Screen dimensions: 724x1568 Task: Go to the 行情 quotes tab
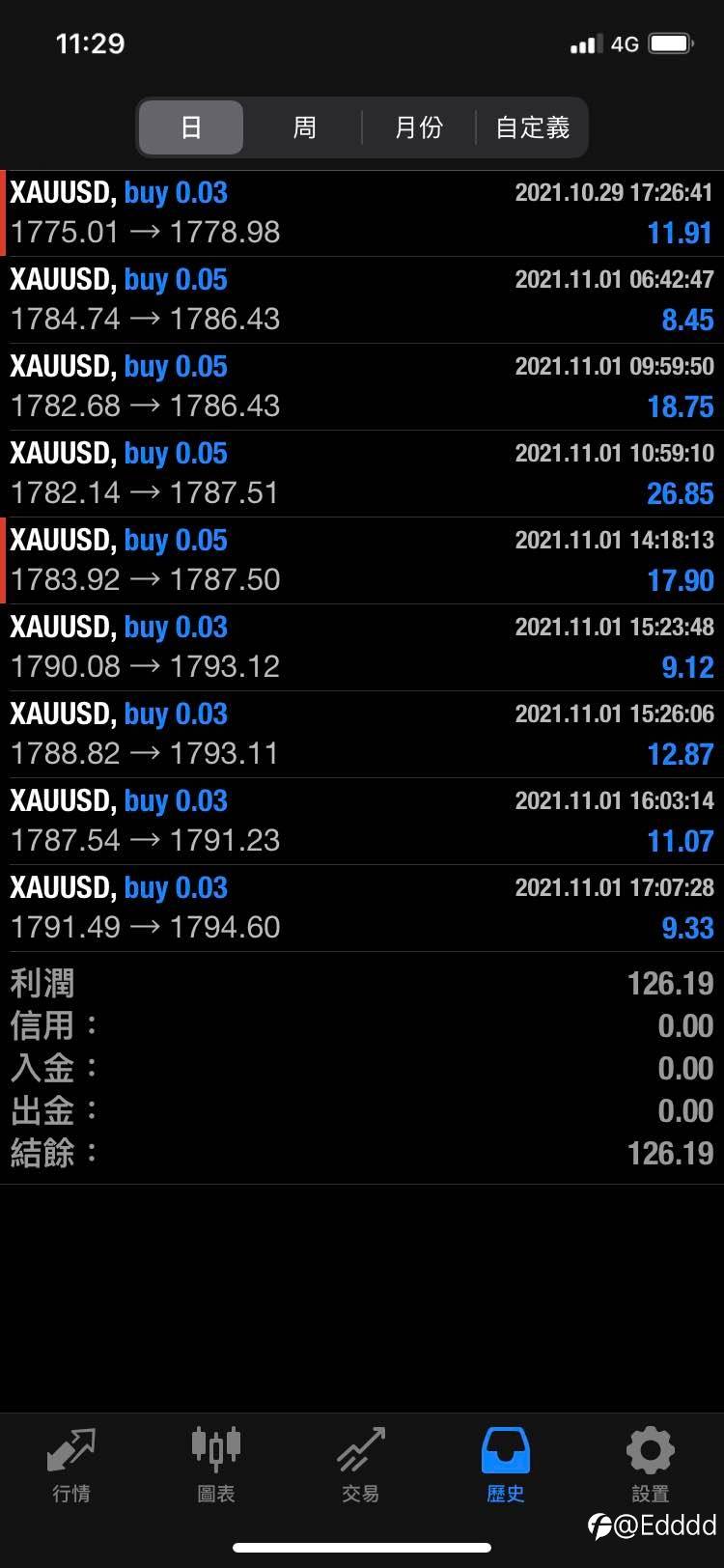coord(71,1465)
